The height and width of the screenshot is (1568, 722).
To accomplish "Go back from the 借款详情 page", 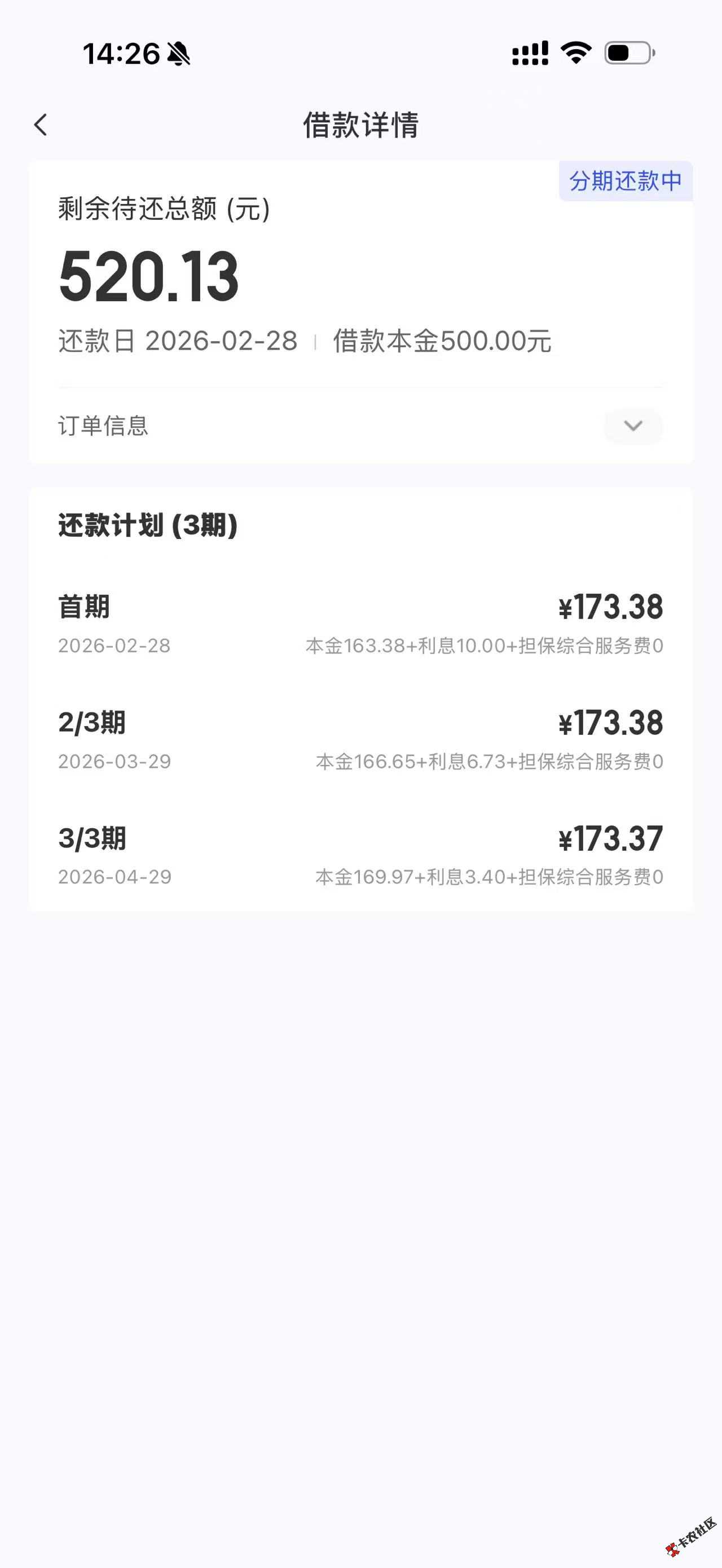I will point(41,125).
